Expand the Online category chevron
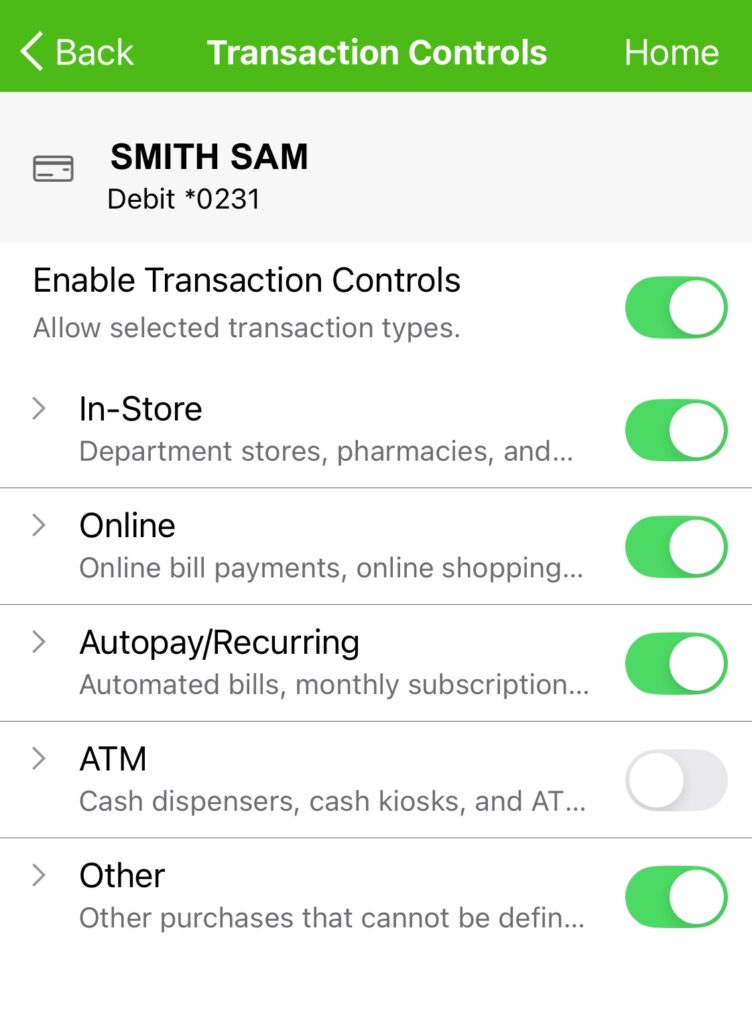Screen dimensions: 752x1024 pyautogui.click(x=39, y=525)
